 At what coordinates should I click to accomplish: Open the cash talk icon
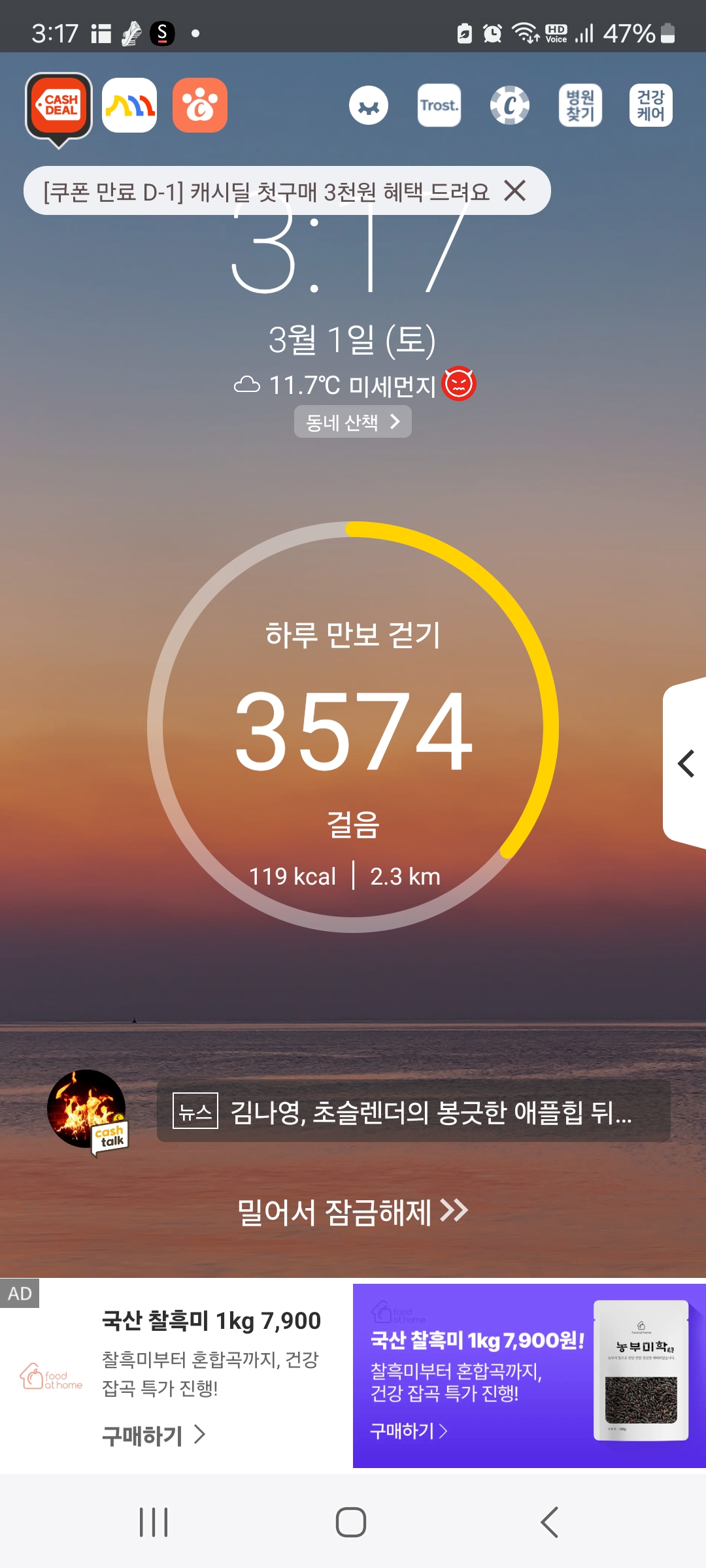click(x=88, y=1111)
